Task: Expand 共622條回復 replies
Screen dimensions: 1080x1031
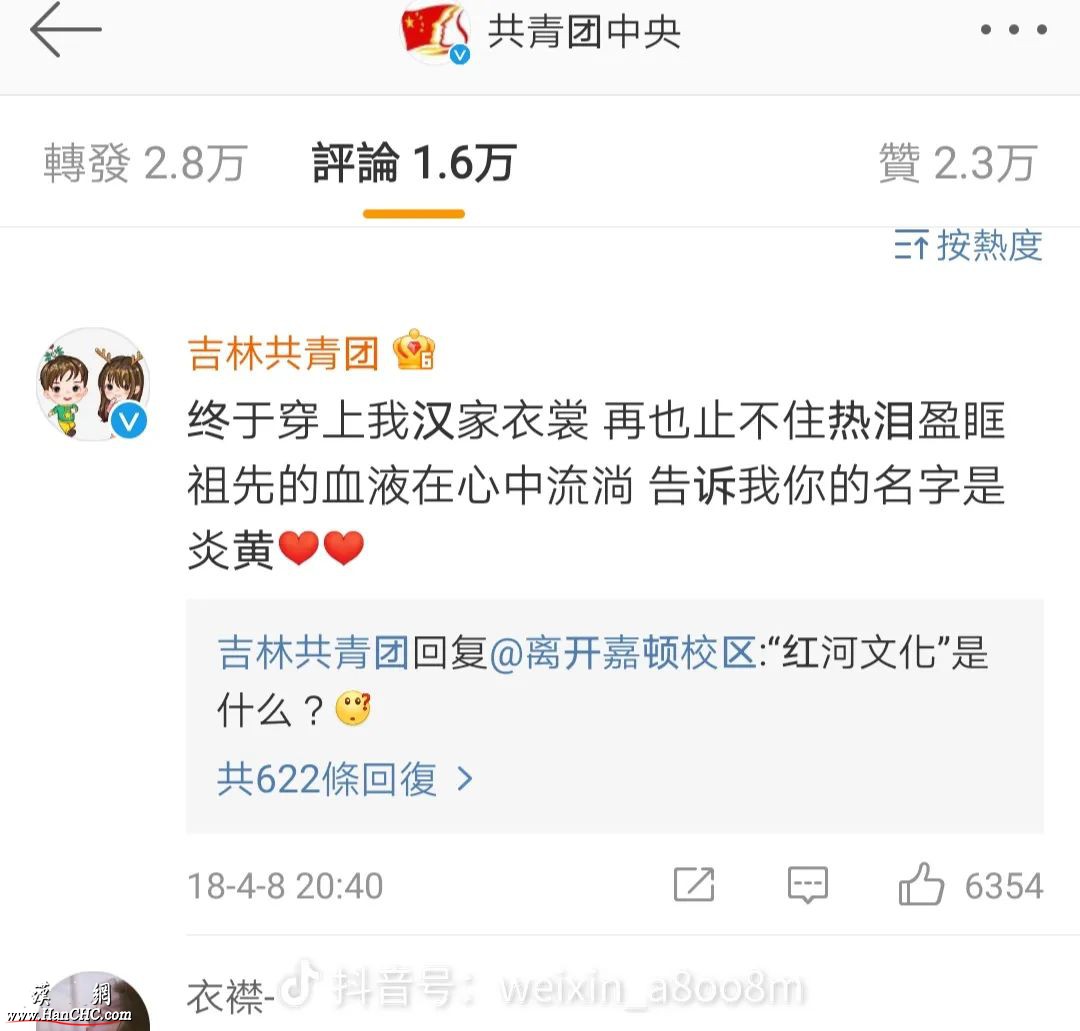Action: point(345,779)
